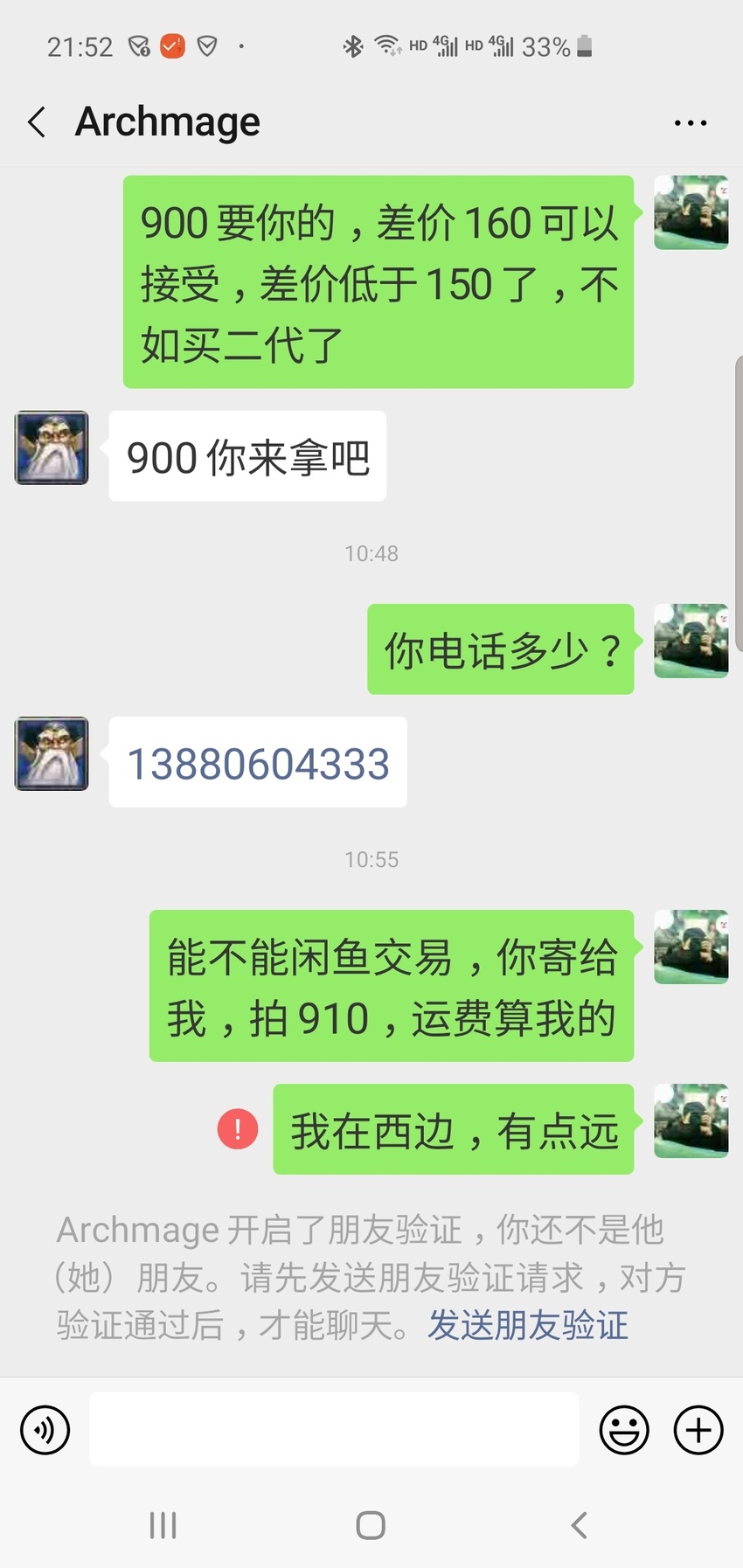This screenshot has height=1568, width=743.
Task: Switch to voice message input
Action: 45,1430
